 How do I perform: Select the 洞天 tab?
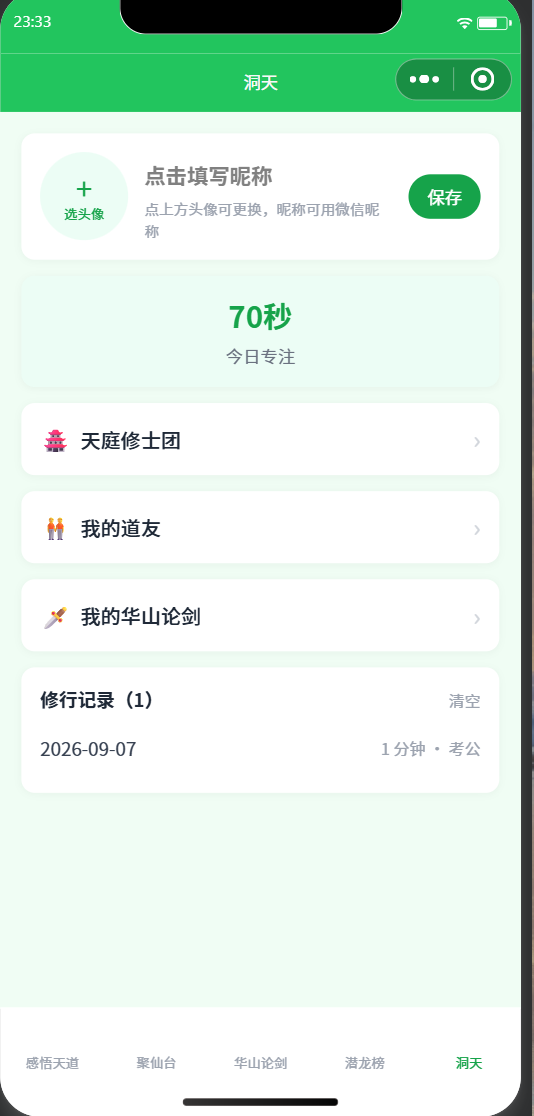click(469, 1063)
